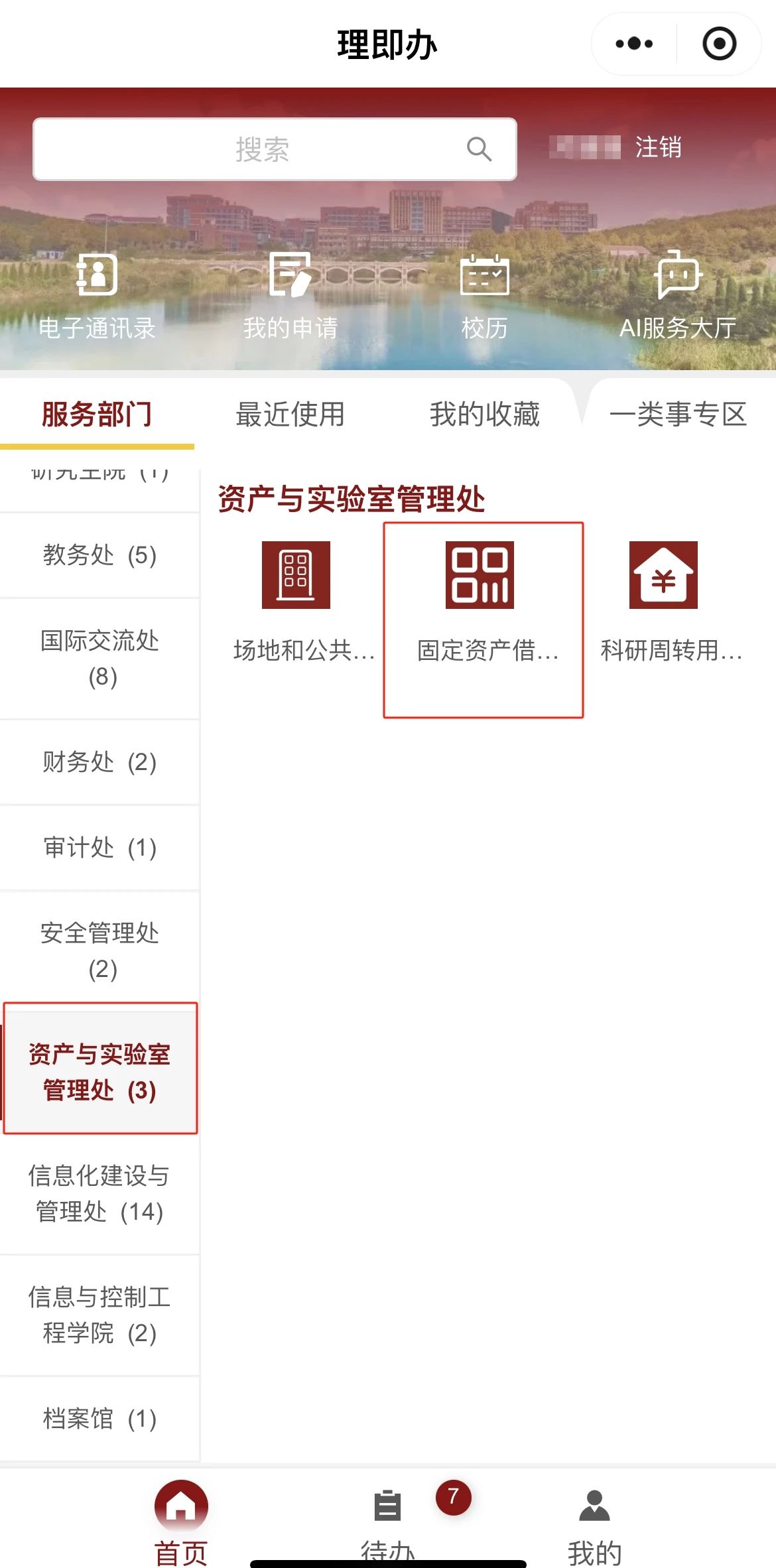Enter AI服务大厅

click(677, 295)
